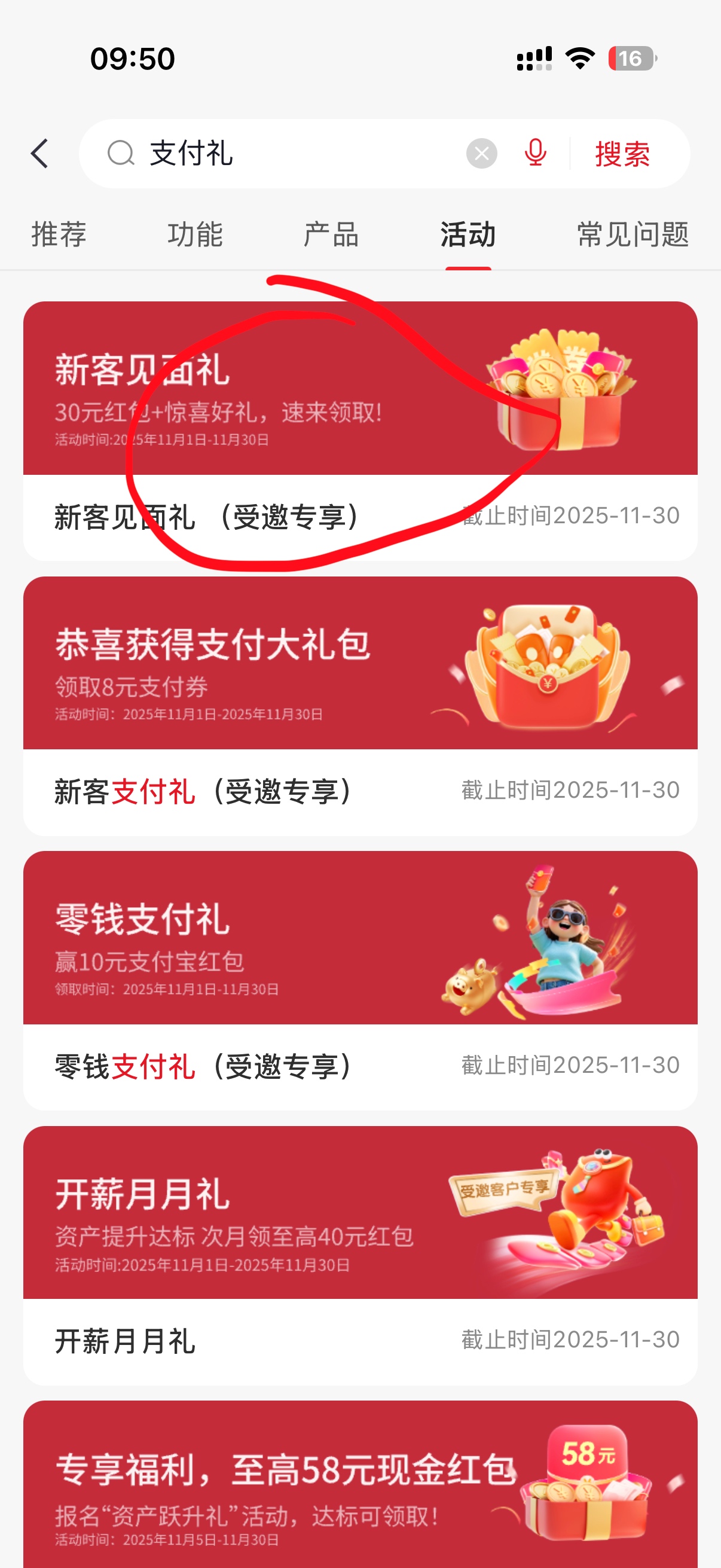
Task: Clear the search text
Action: [481, 153]
